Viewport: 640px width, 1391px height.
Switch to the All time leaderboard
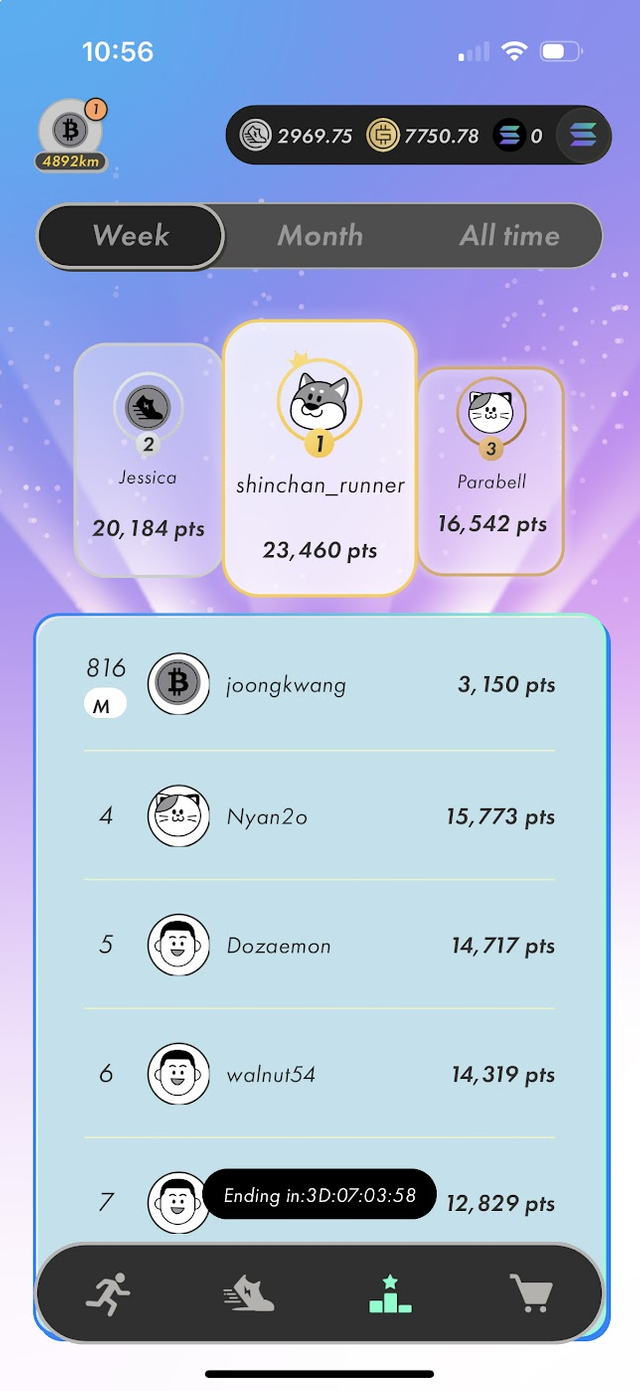click(509, 236)
